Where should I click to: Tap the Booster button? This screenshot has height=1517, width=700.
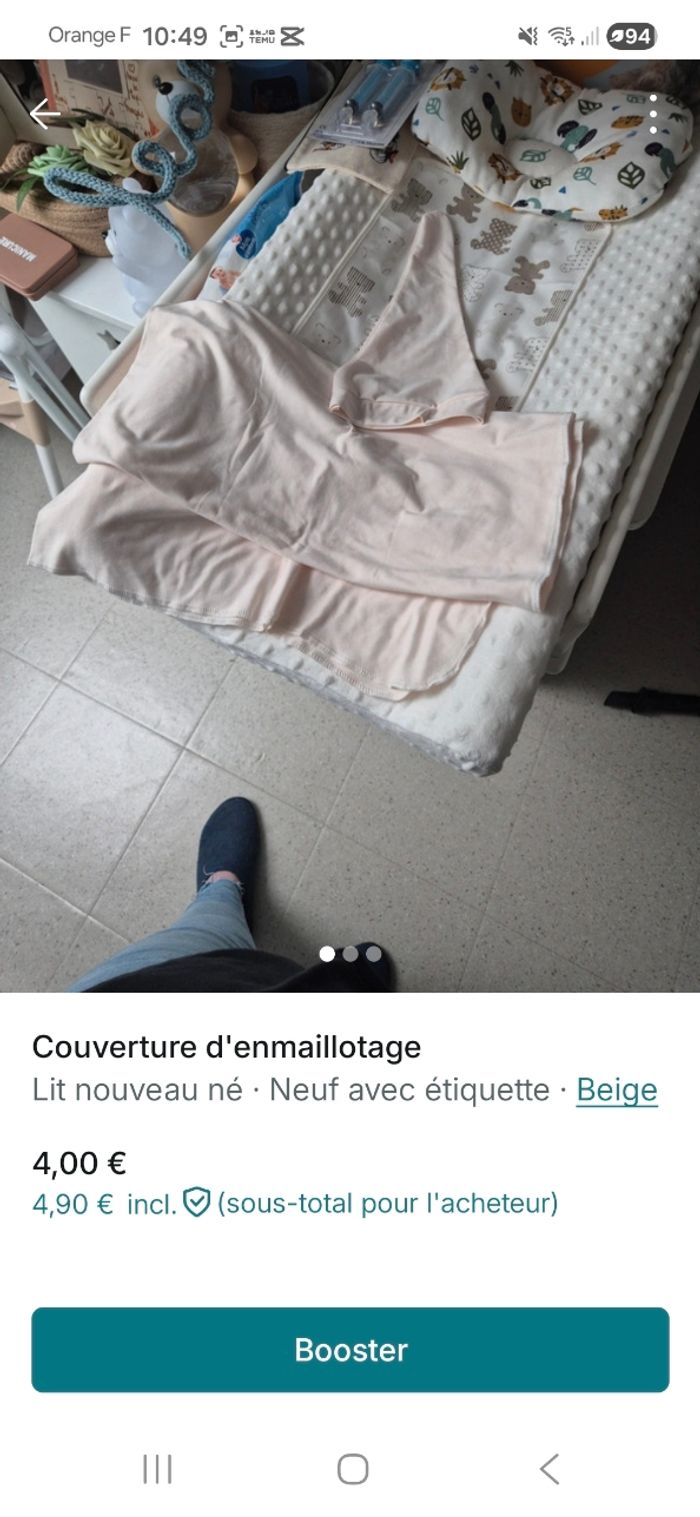click(350, 1349)
